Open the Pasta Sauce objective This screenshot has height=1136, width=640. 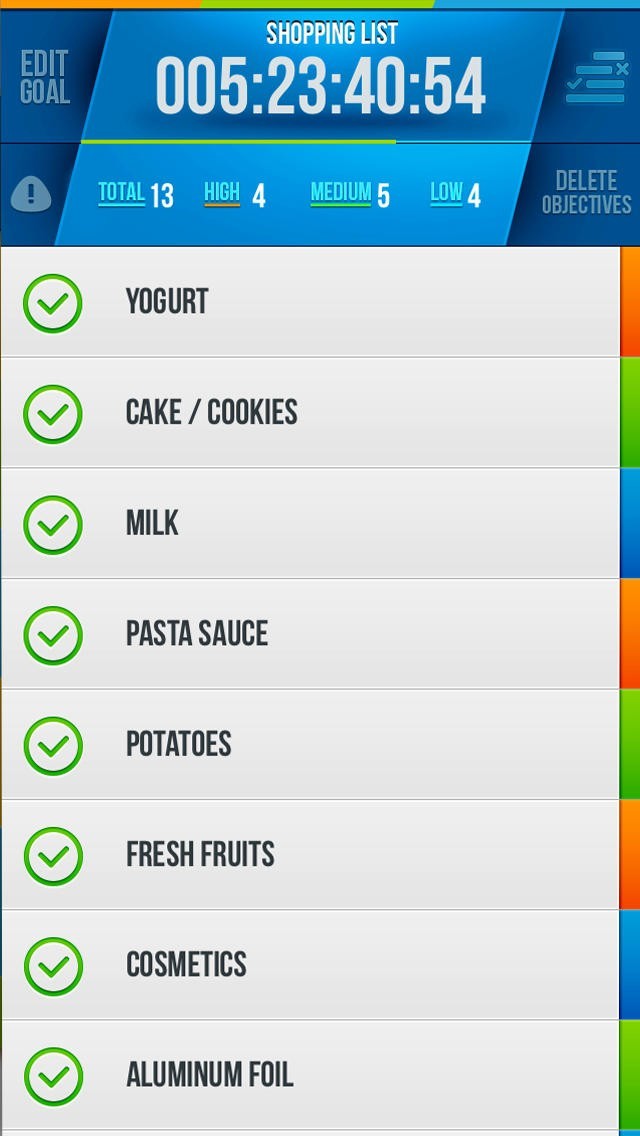point(197,634)
